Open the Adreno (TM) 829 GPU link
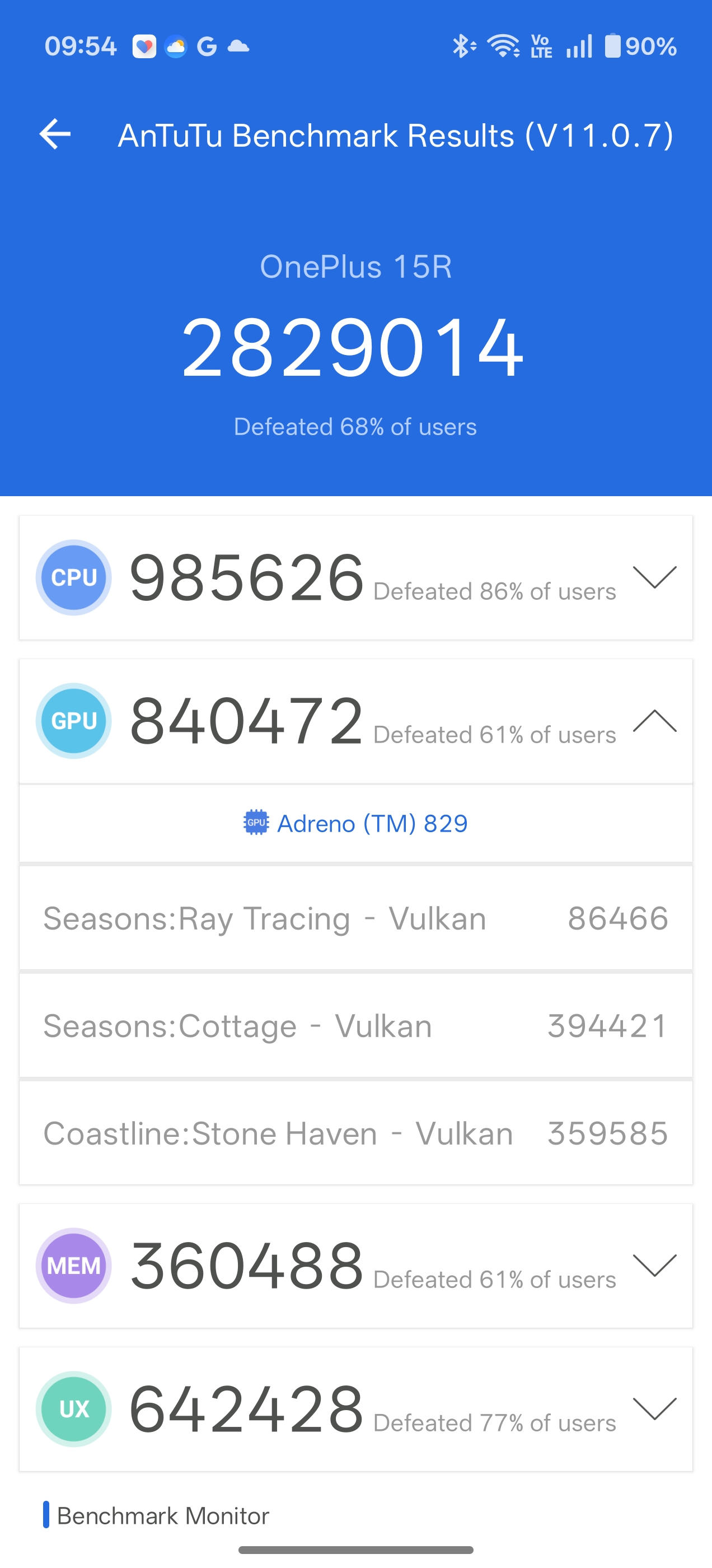 point(356,824)
